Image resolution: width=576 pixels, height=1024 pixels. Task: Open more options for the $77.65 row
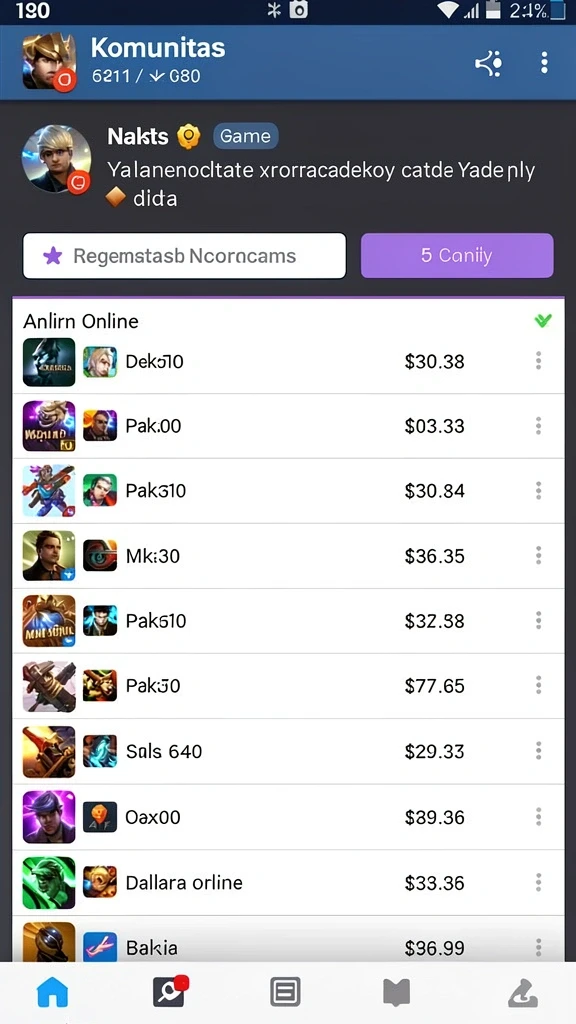tap(538, 685)
